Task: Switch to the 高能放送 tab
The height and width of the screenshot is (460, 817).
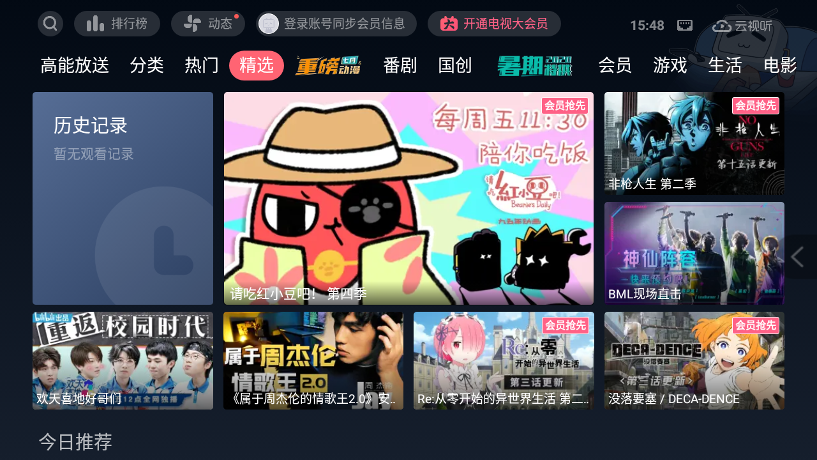Action: [x=74, y=66]
